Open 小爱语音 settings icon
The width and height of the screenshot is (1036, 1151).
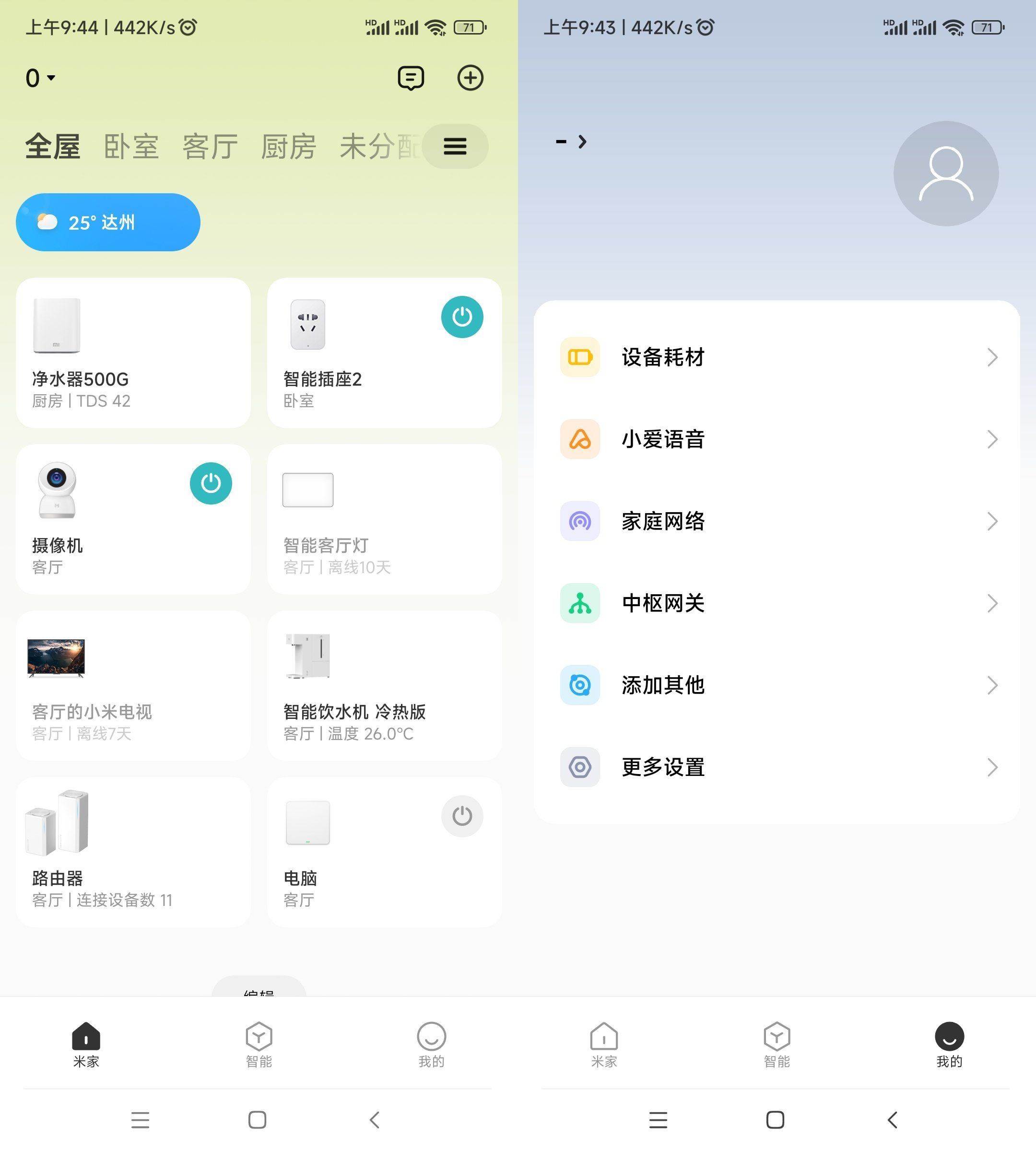coord(579,439)
